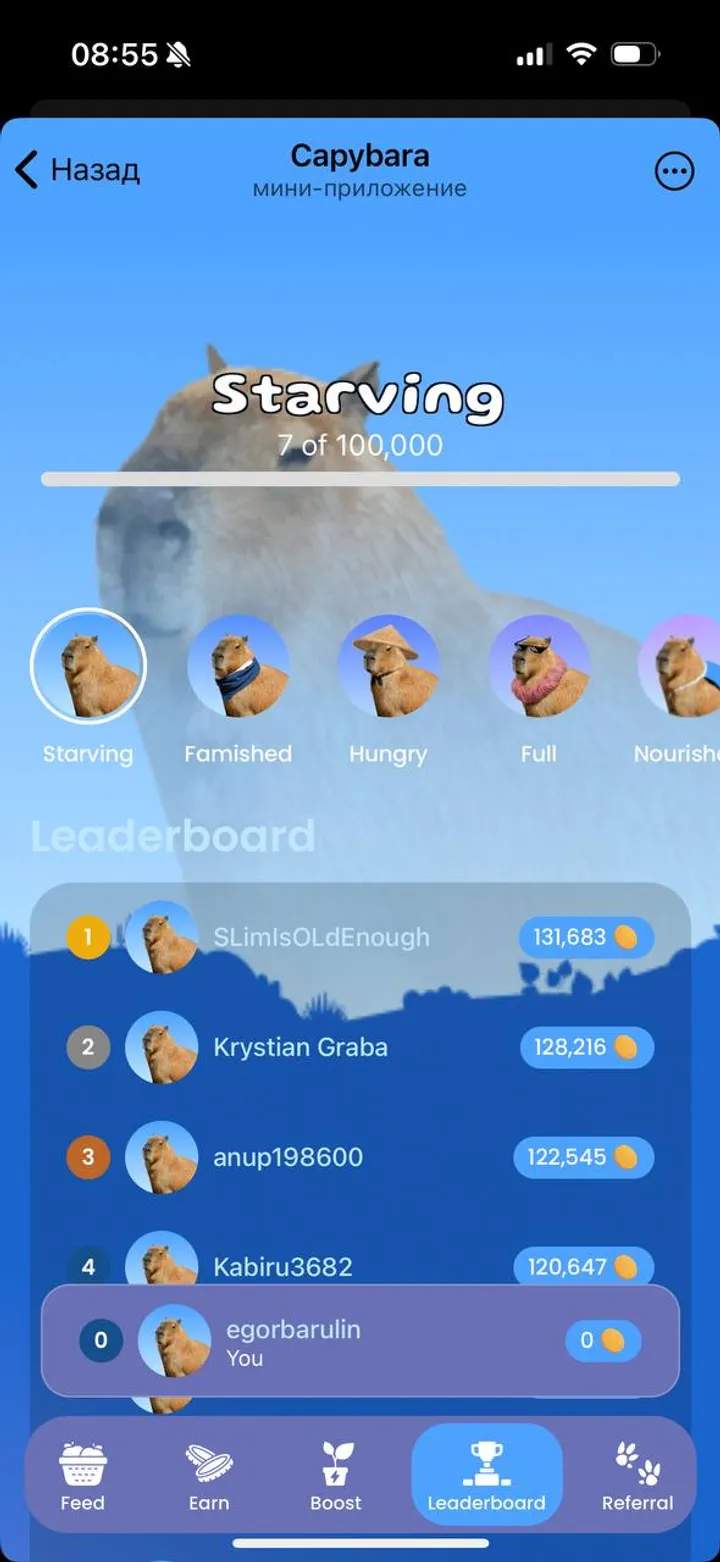Select the Leaderboard tab

(x=486, y=1477)
